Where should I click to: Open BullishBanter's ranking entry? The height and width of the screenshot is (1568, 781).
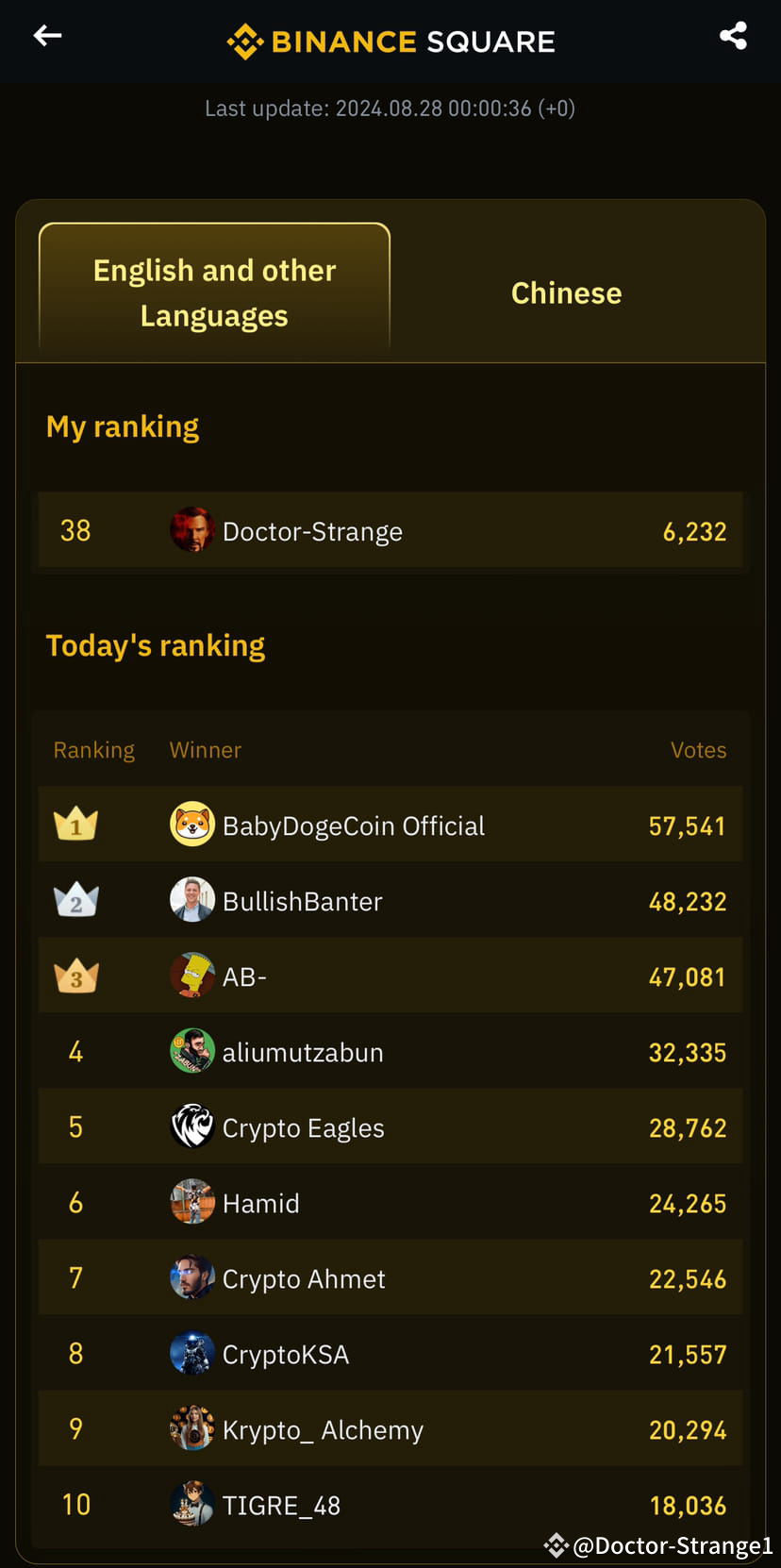[390, 899]
